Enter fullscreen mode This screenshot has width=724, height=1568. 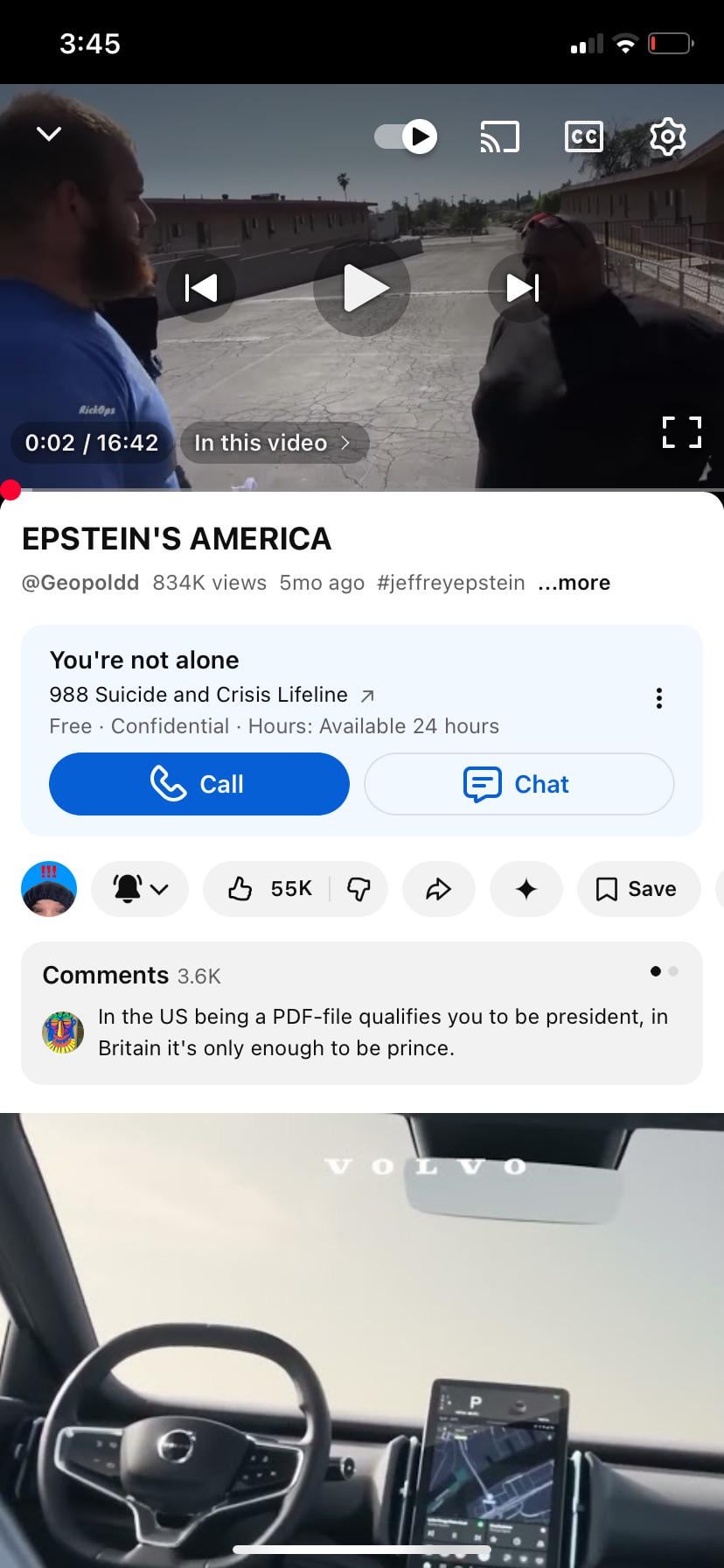click(x=681, y=432)
